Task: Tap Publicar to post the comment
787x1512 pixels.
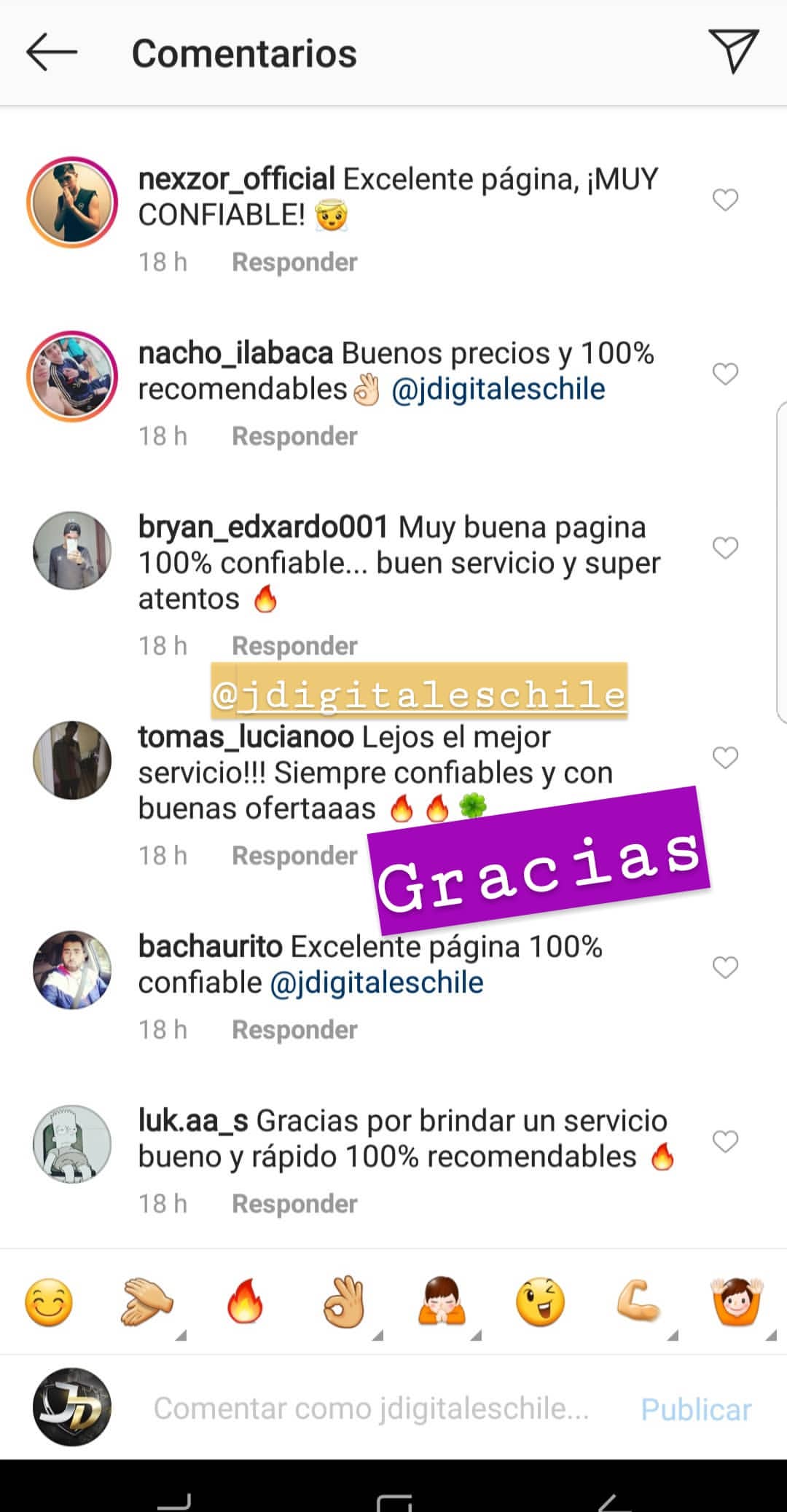Action: 696,1409
